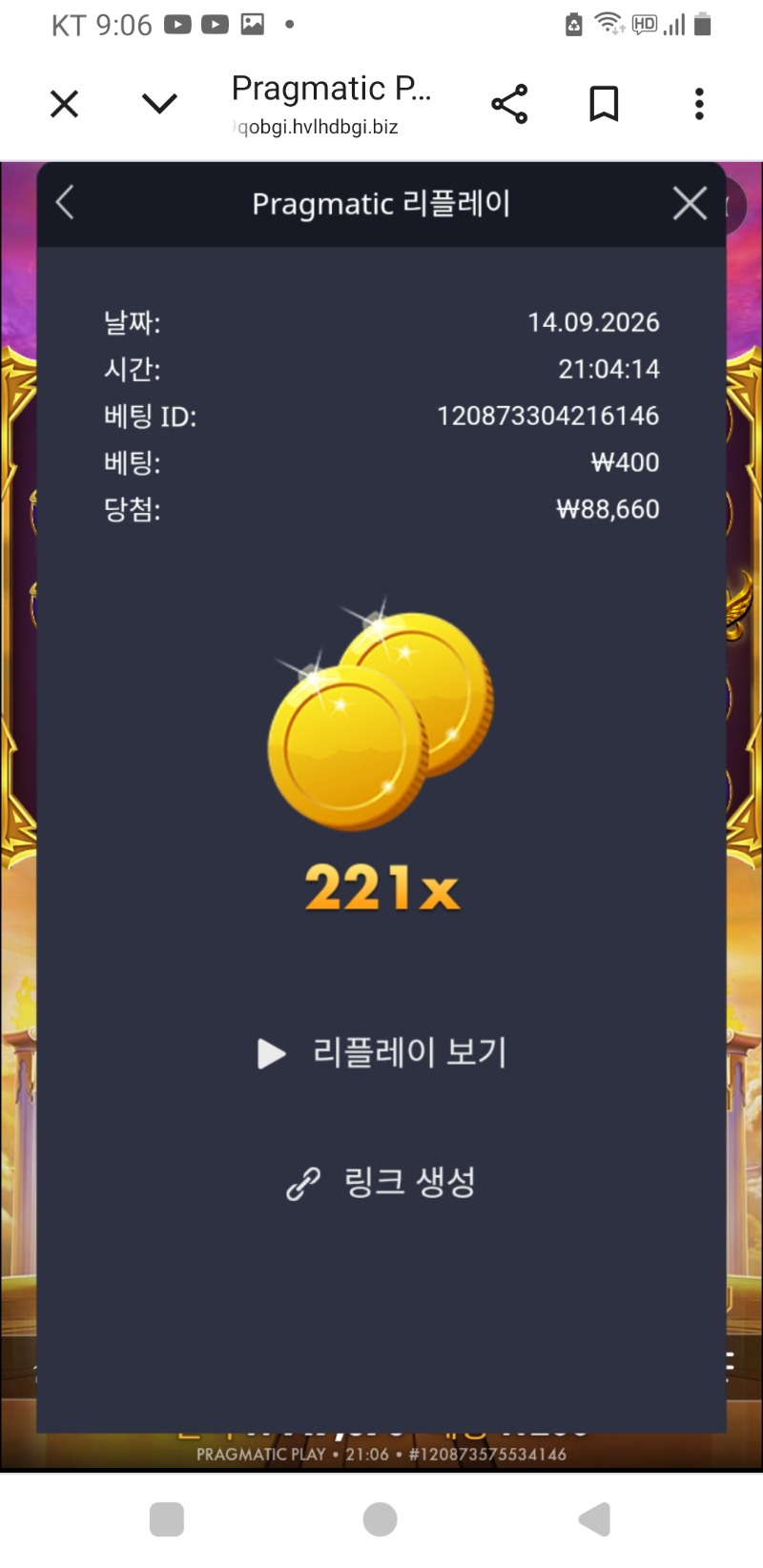Generate a share link with 링크 생성
This screenshot has width=763, height=1568.
point(381,1183)
